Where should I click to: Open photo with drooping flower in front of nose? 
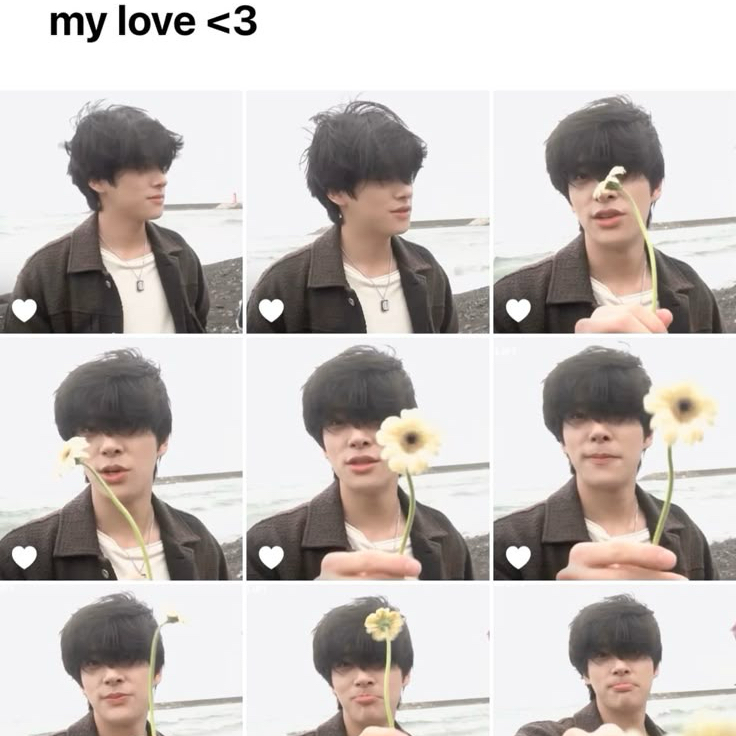click(614, 212)
